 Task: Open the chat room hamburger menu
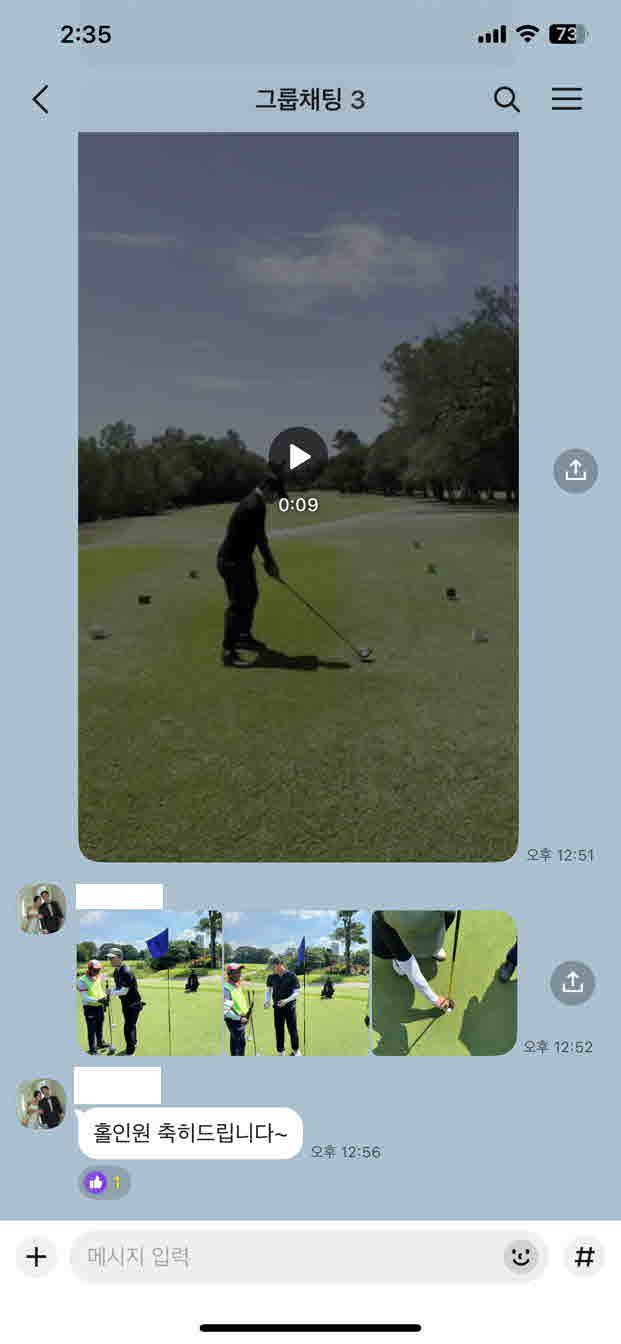coord(567,99)
